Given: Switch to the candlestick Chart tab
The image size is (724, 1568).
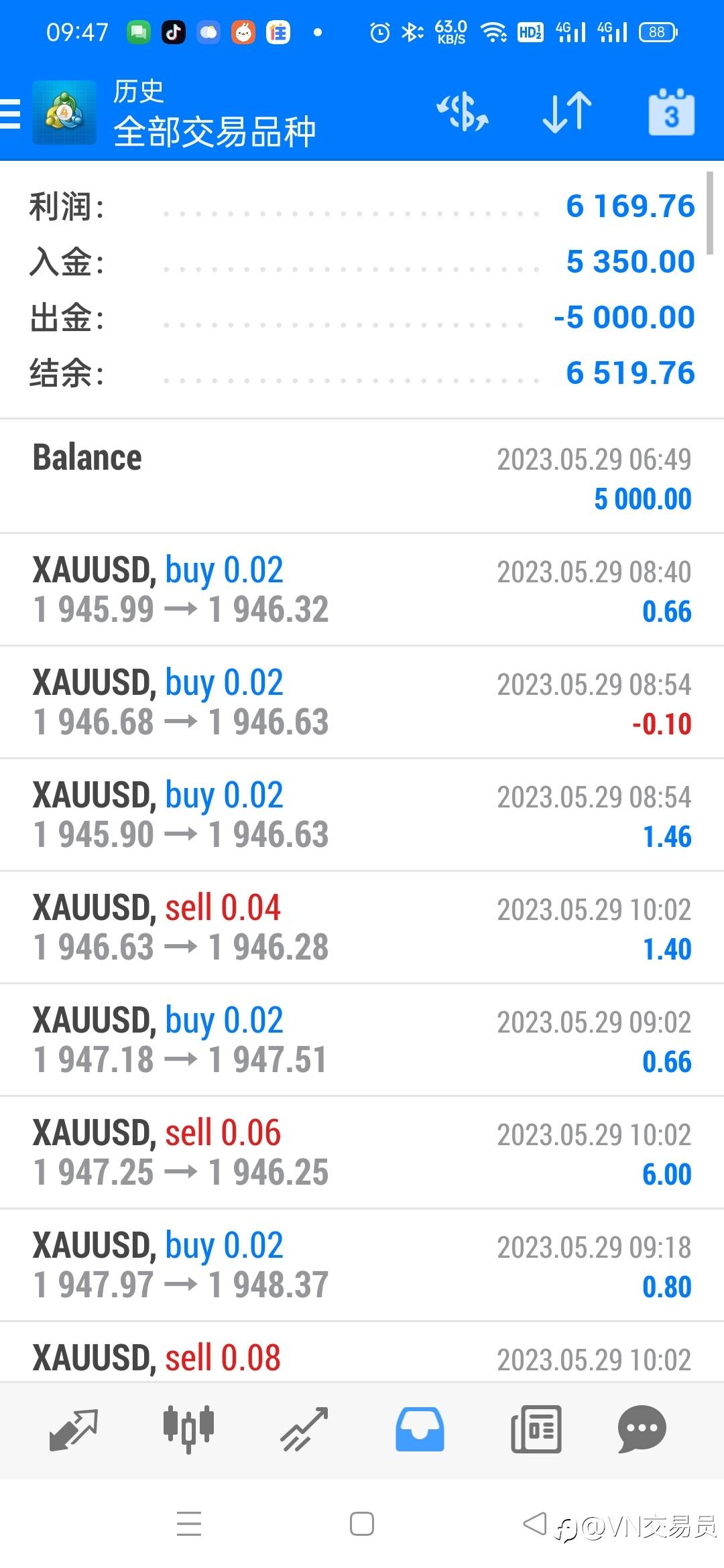Looking at the screenshot, I should (x=188, y=1429).
